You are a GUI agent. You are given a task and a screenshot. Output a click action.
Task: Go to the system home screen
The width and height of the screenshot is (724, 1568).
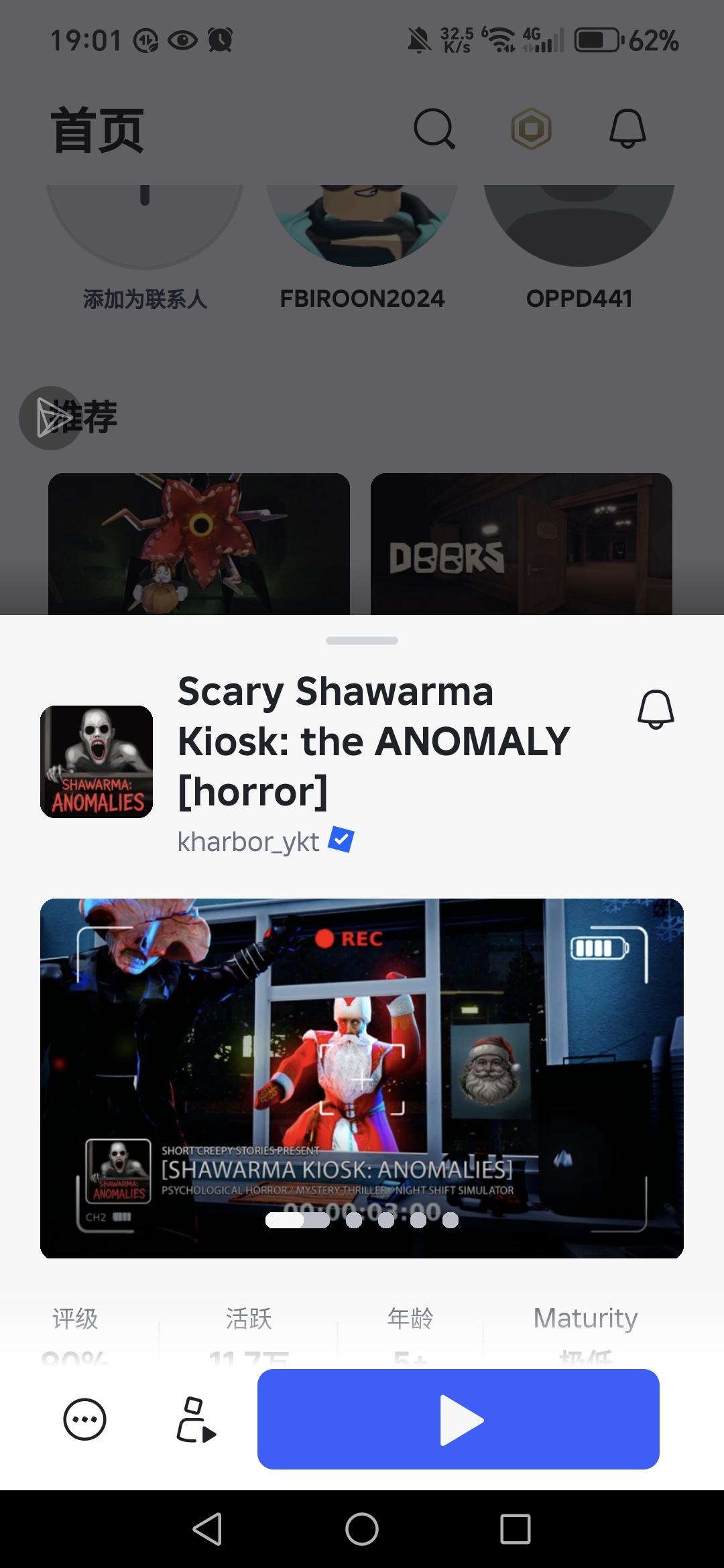tap(362, 1529)
